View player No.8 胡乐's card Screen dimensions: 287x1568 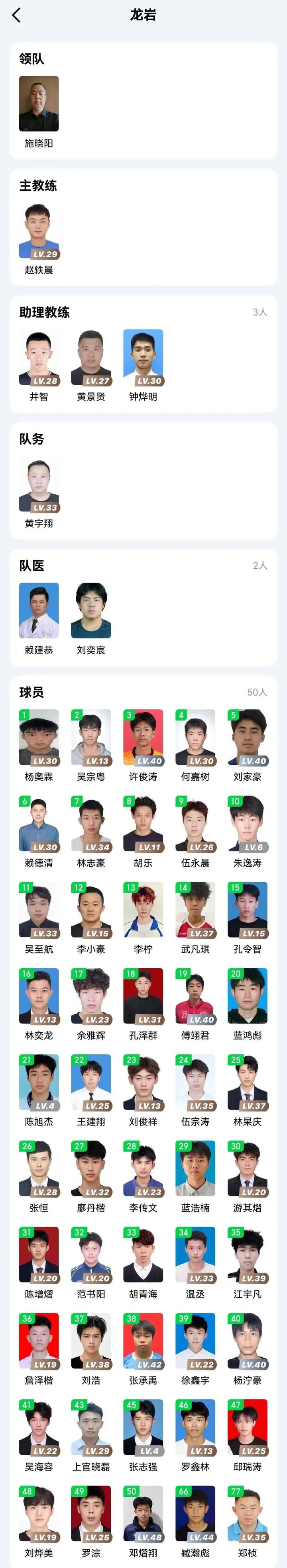point(143,824)
